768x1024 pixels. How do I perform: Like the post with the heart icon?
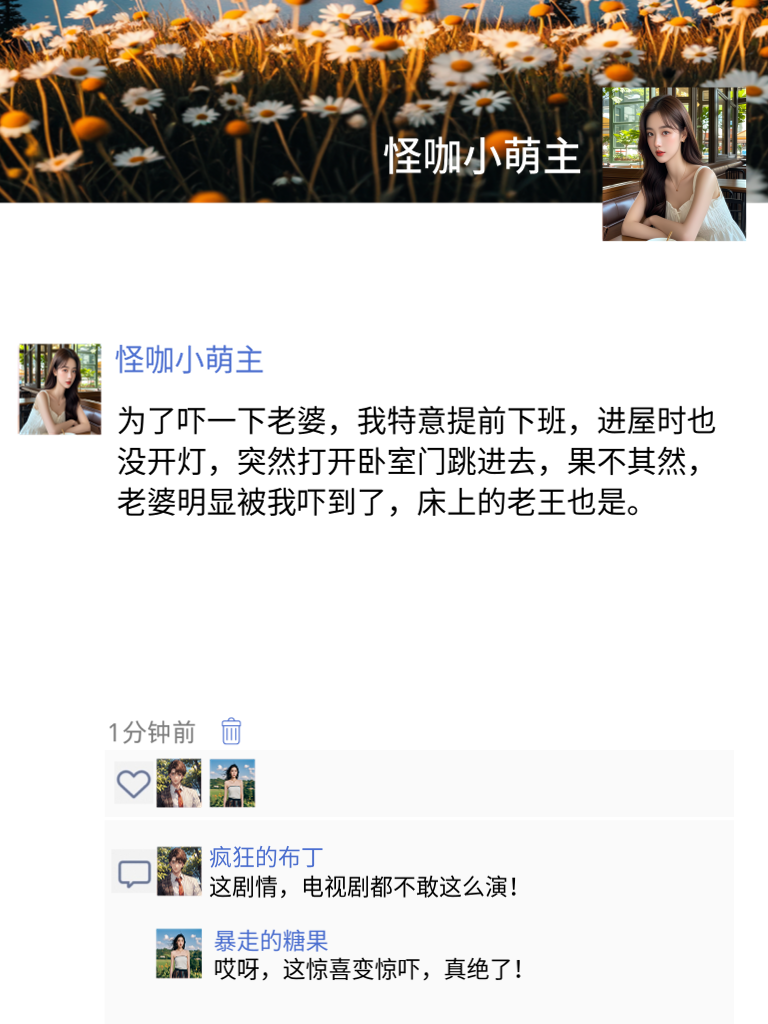click(x=133, y=784)
